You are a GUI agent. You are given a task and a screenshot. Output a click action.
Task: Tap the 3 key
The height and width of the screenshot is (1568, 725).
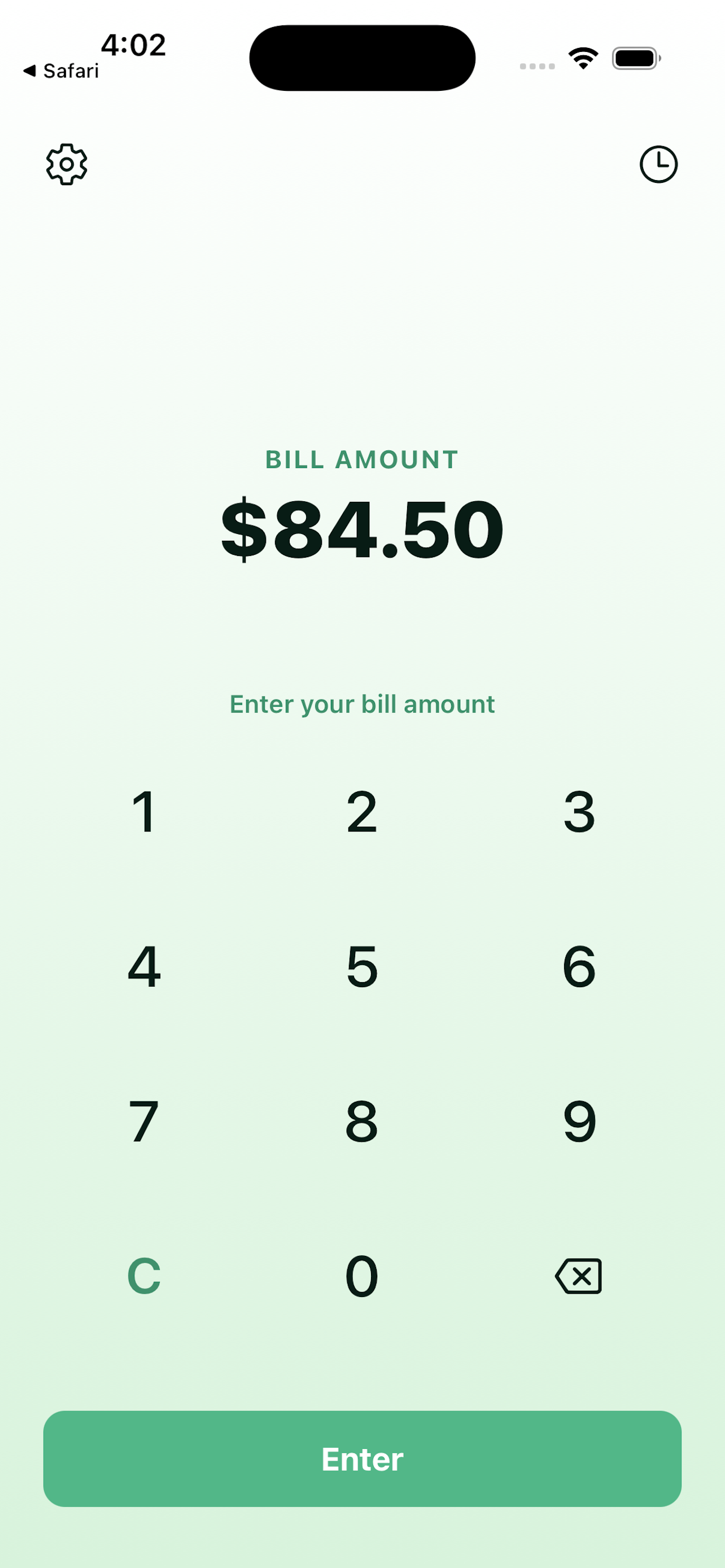579,812
